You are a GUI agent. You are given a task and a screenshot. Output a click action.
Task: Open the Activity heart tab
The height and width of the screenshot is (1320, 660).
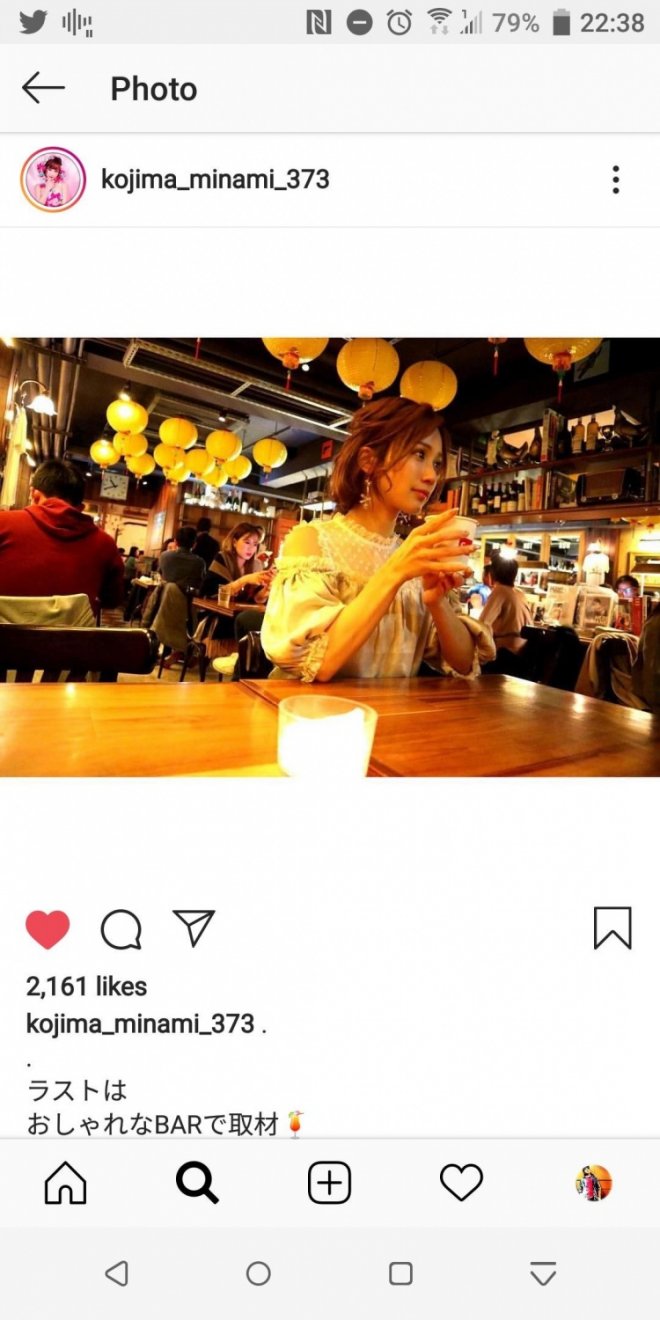coord(461,1184)
